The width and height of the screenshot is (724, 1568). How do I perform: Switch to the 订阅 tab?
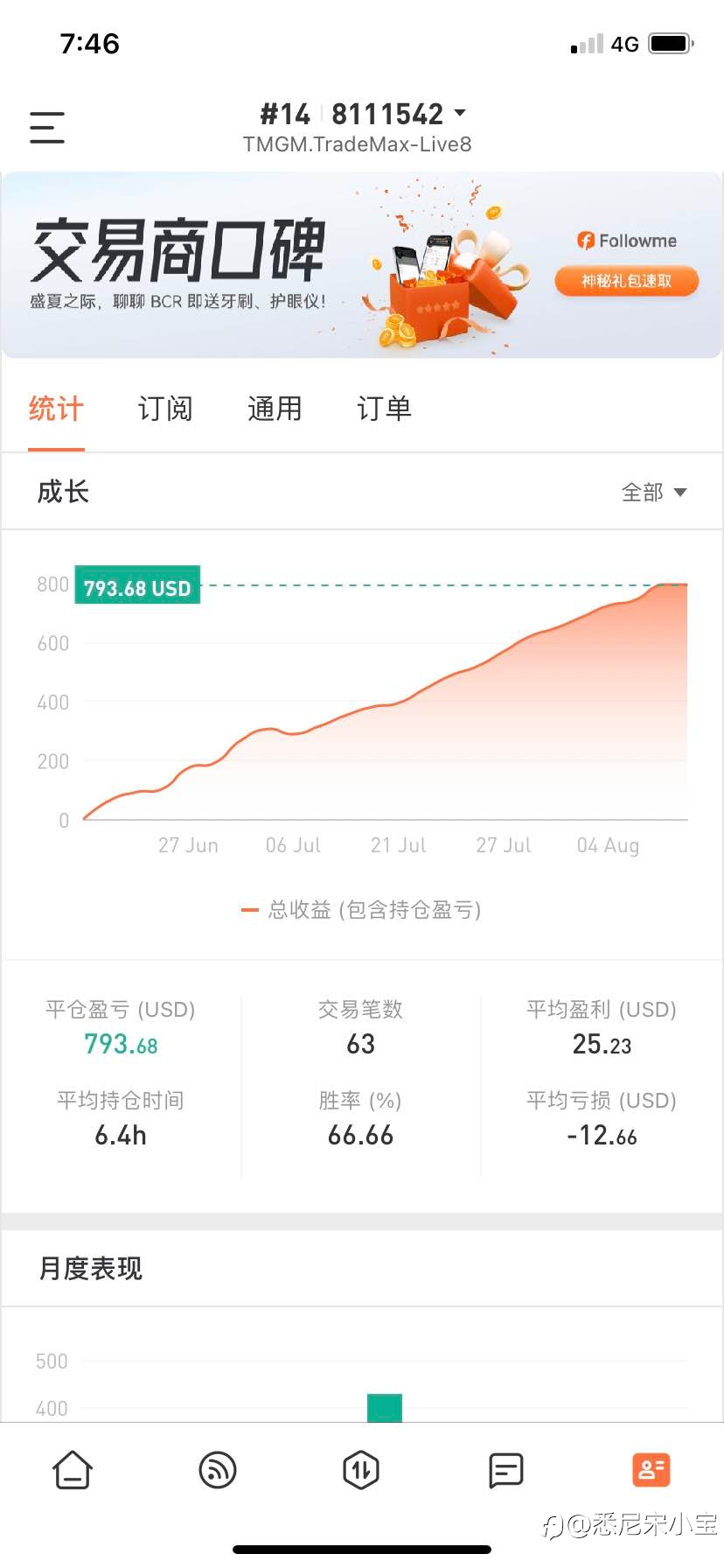(x=165, y=409)
